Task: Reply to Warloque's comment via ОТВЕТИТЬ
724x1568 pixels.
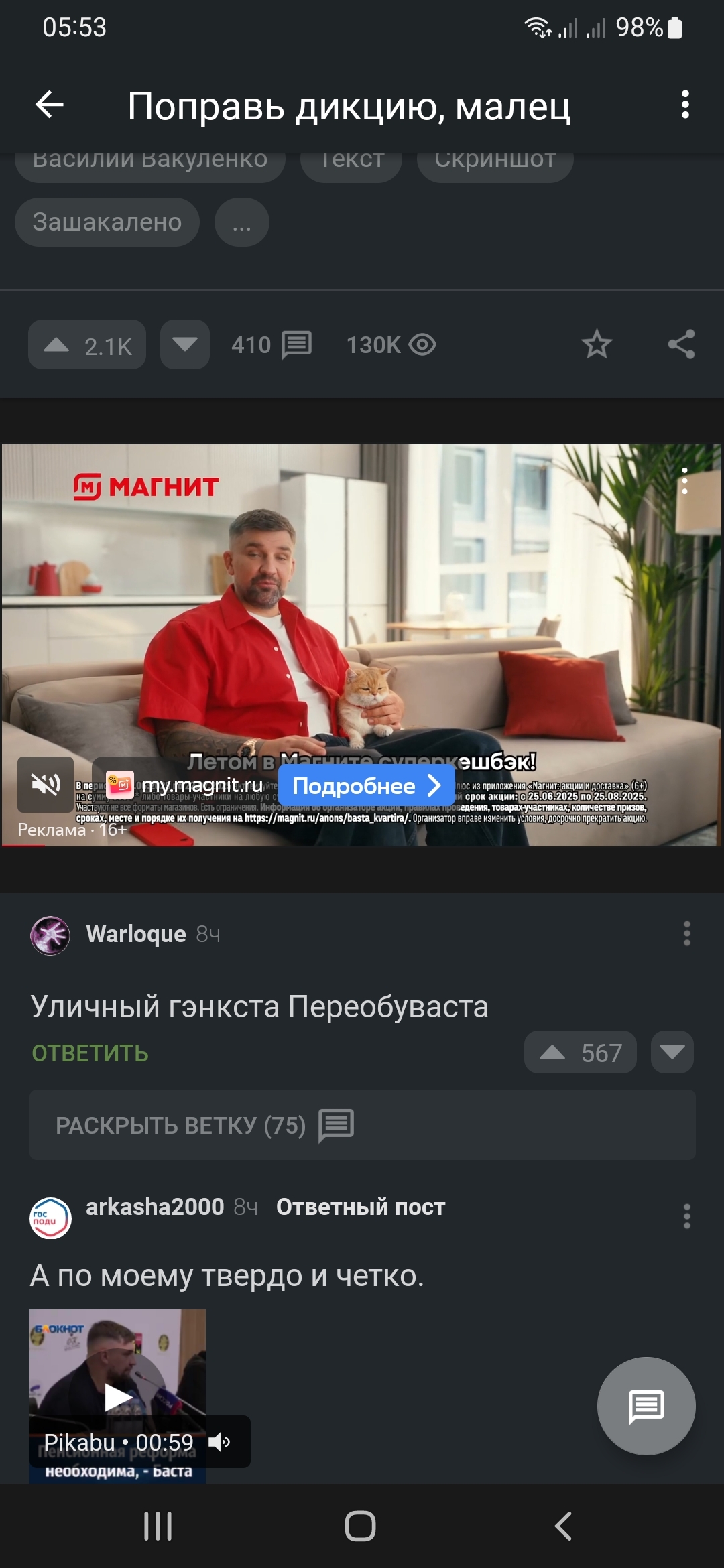Action: (90, 1053)
